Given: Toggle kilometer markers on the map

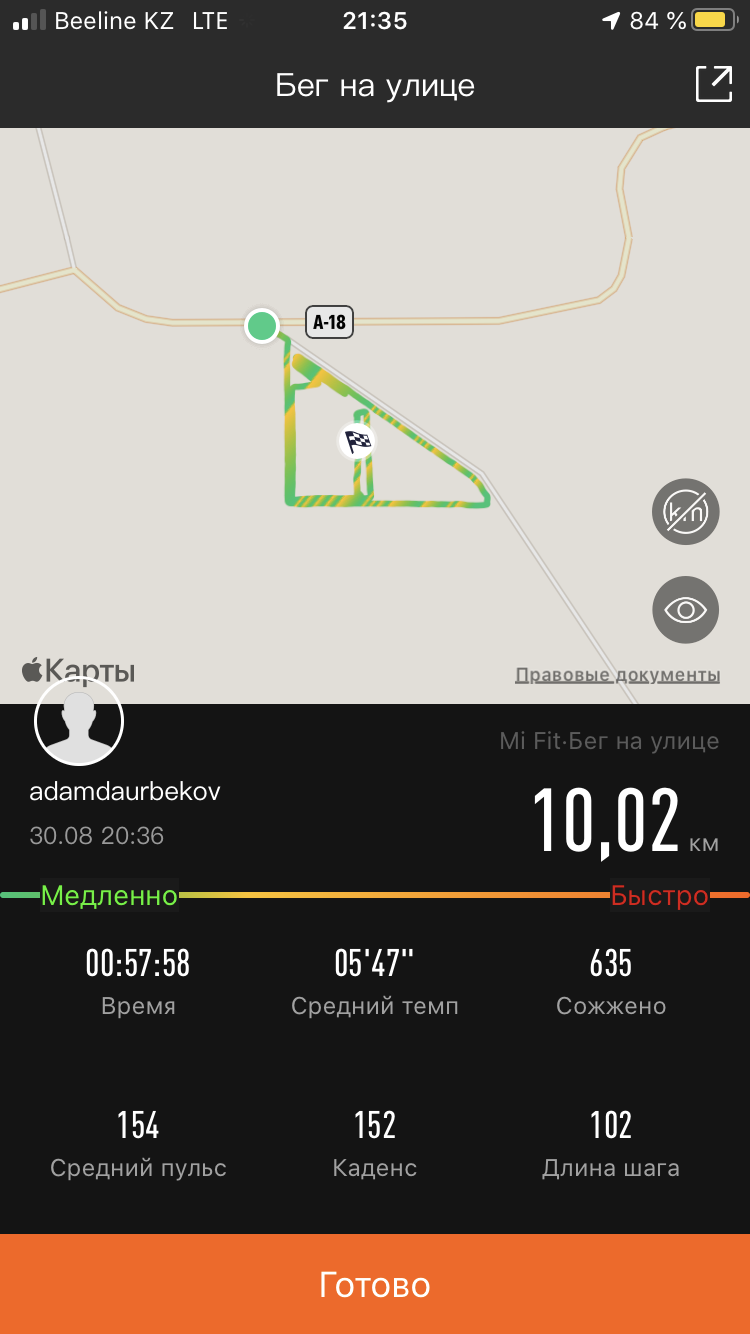Looking at the screenshot, I should coord(685,511).
